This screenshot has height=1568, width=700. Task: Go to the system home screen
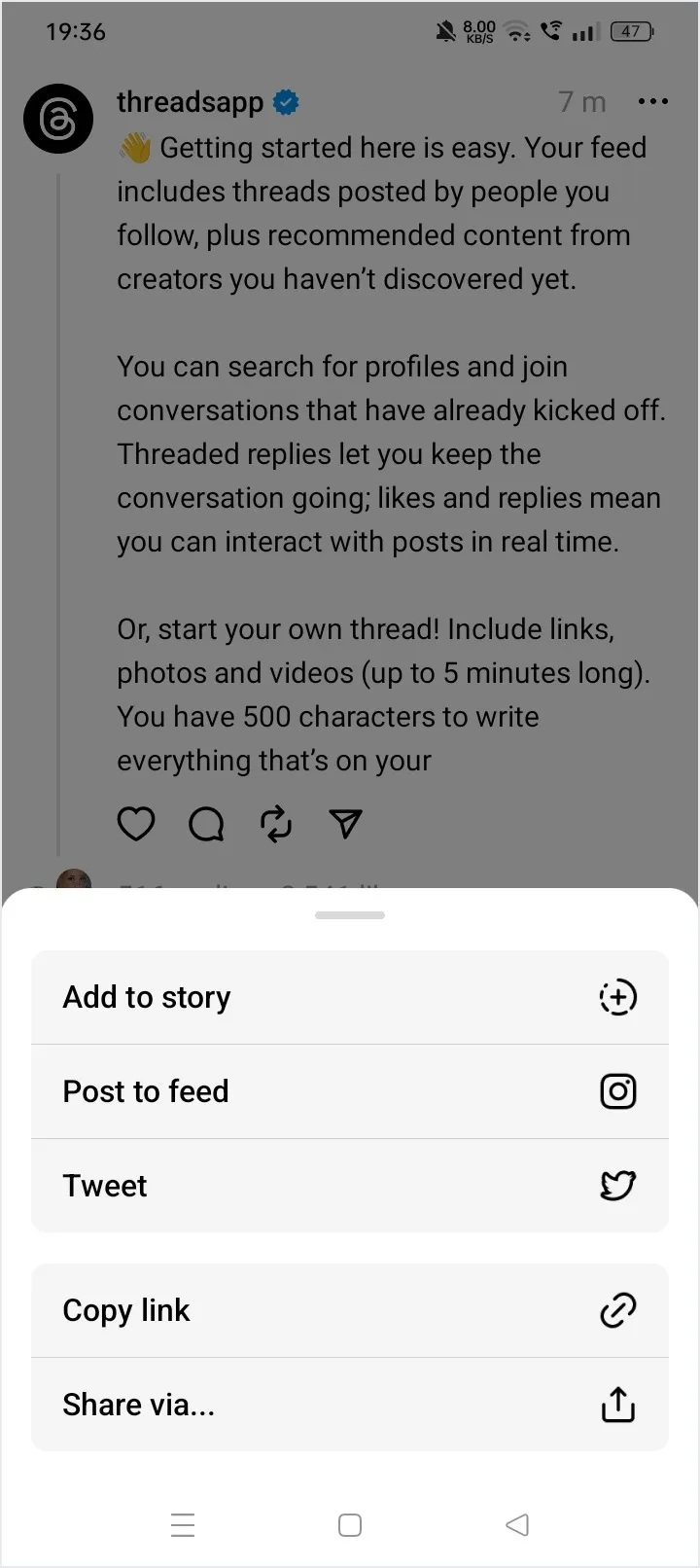(x=350, y=1524)
